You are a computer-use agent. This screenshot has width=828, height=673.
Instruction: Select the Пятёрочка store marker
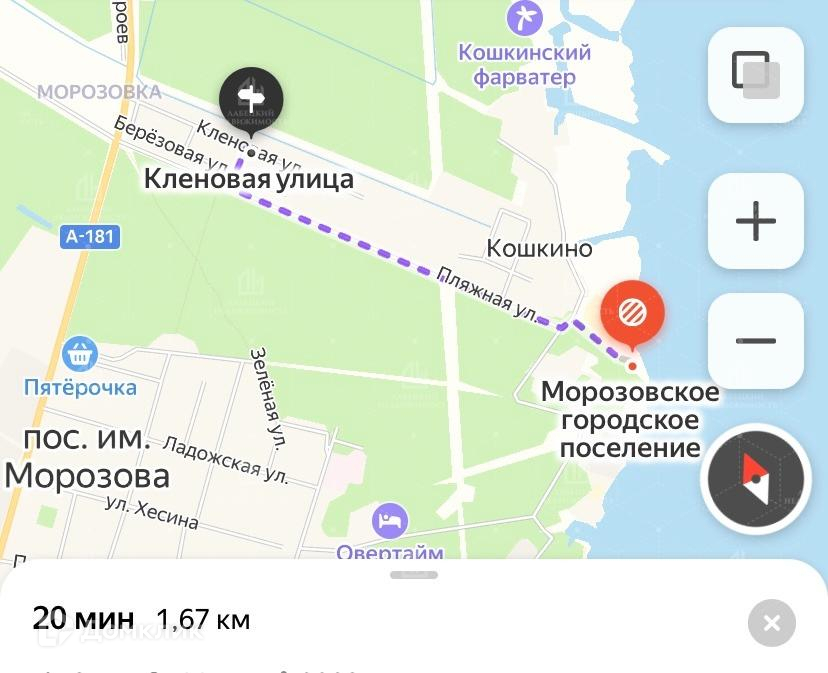tap(80, 354)
